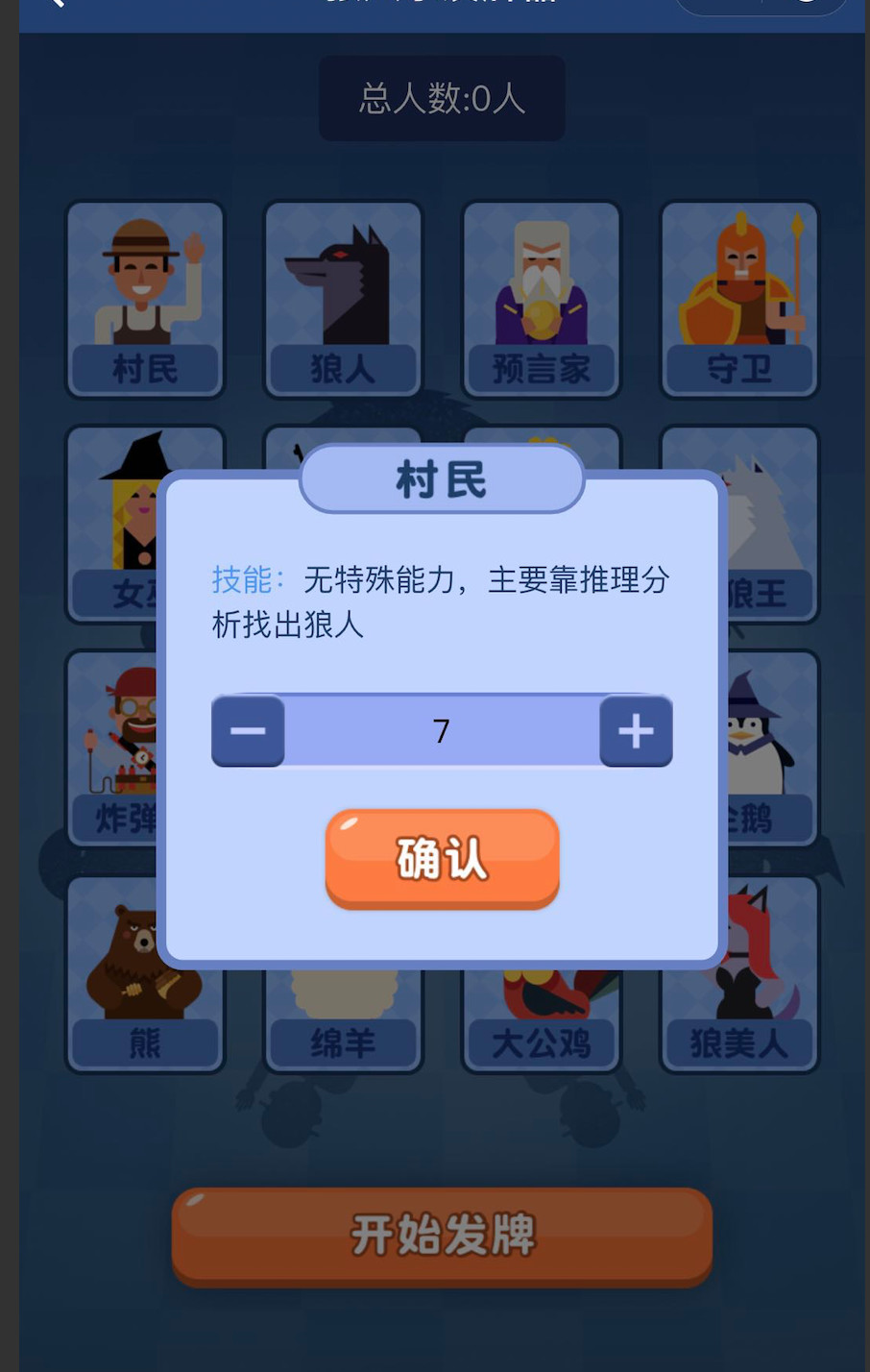Decrease the 村民 count with minus
870x1372 pixels.
(248, 731)
